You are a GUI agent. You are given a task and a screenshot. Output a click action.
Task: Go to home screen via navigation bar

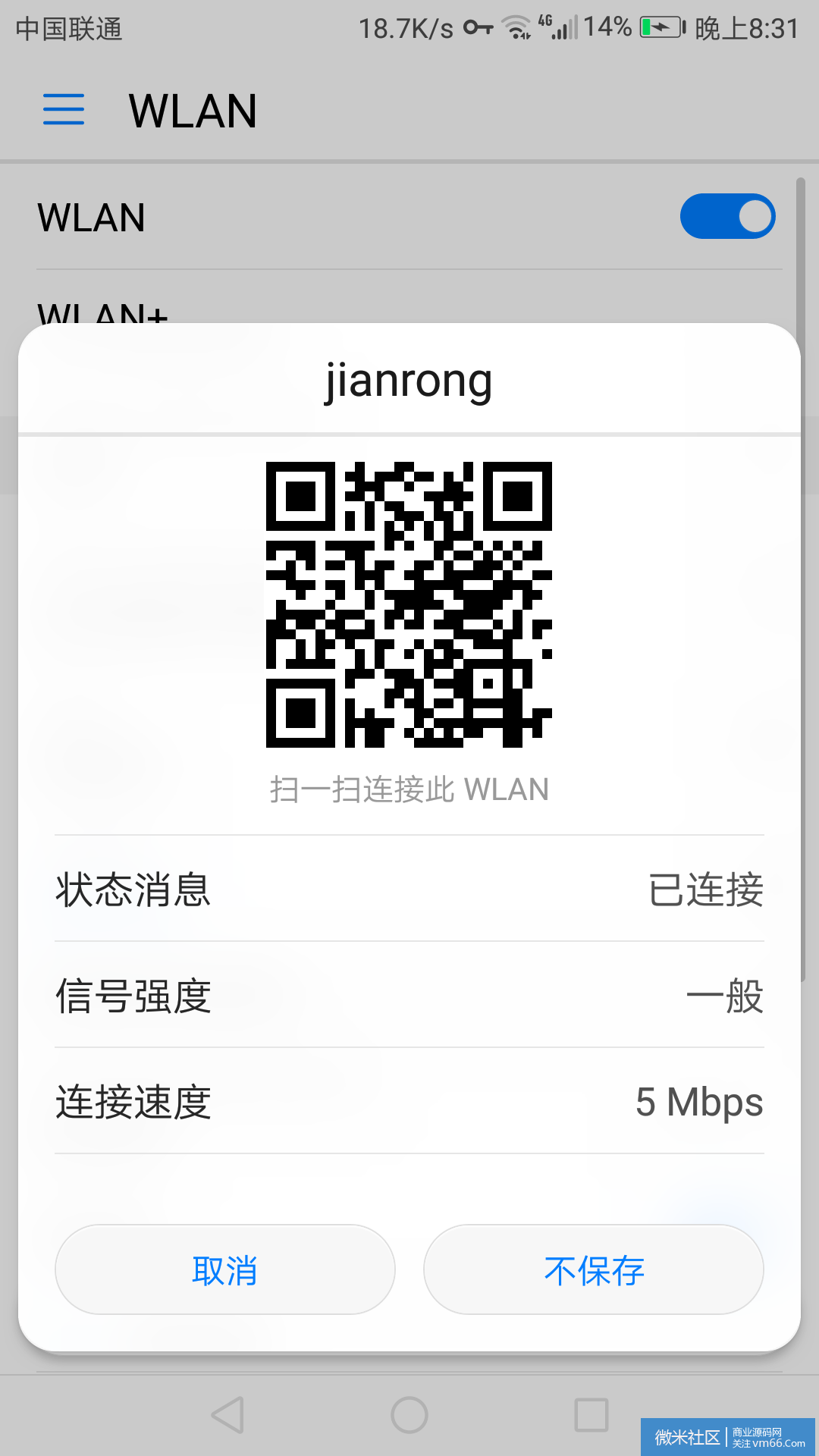tap(409, 1415)
